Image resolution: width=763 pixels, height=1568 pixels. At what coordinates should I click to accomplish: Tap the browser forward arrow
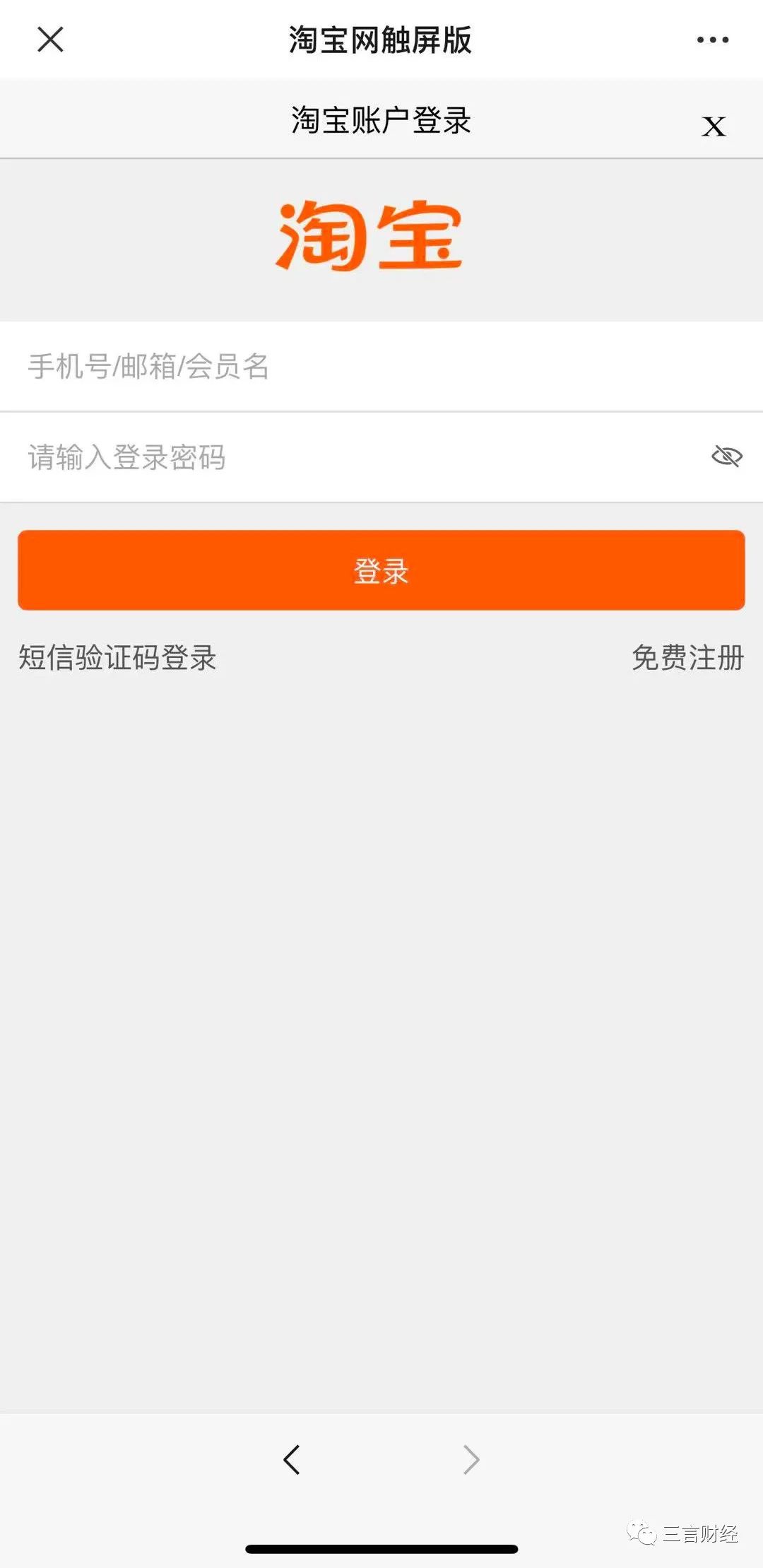(x=471, y=1459)
